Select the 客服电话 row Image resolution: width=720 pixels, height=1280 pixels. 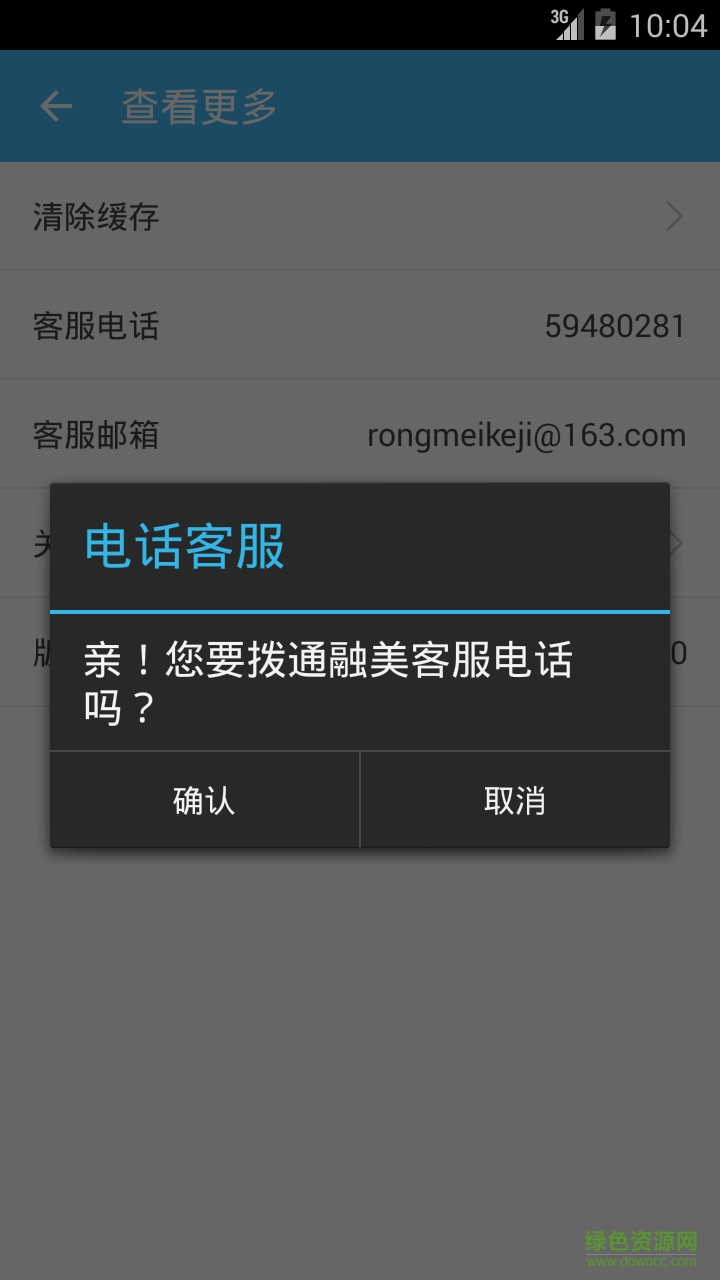[x=360, y=326]
